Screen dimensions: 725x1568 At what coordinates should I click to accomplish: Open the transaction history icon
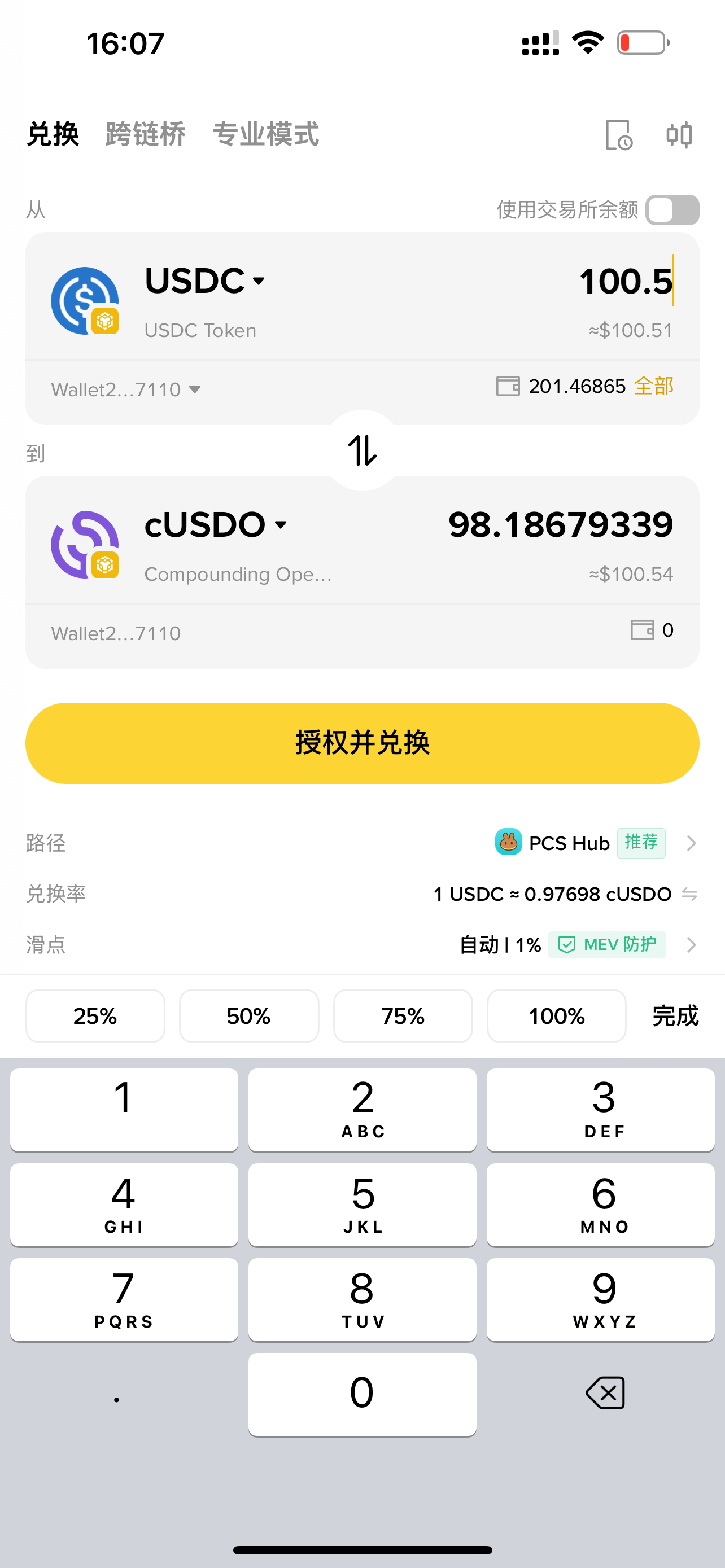click(619, 134)
